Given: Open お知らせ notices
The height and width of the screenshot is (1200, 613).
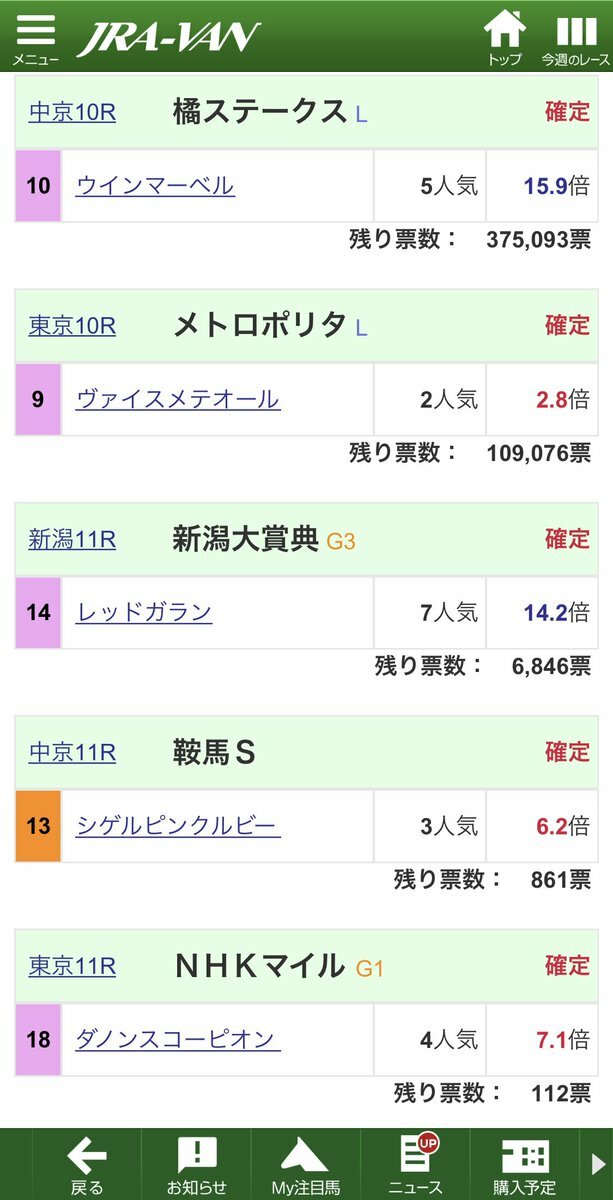Looking at the screenshot, I should pos(196,1165).
